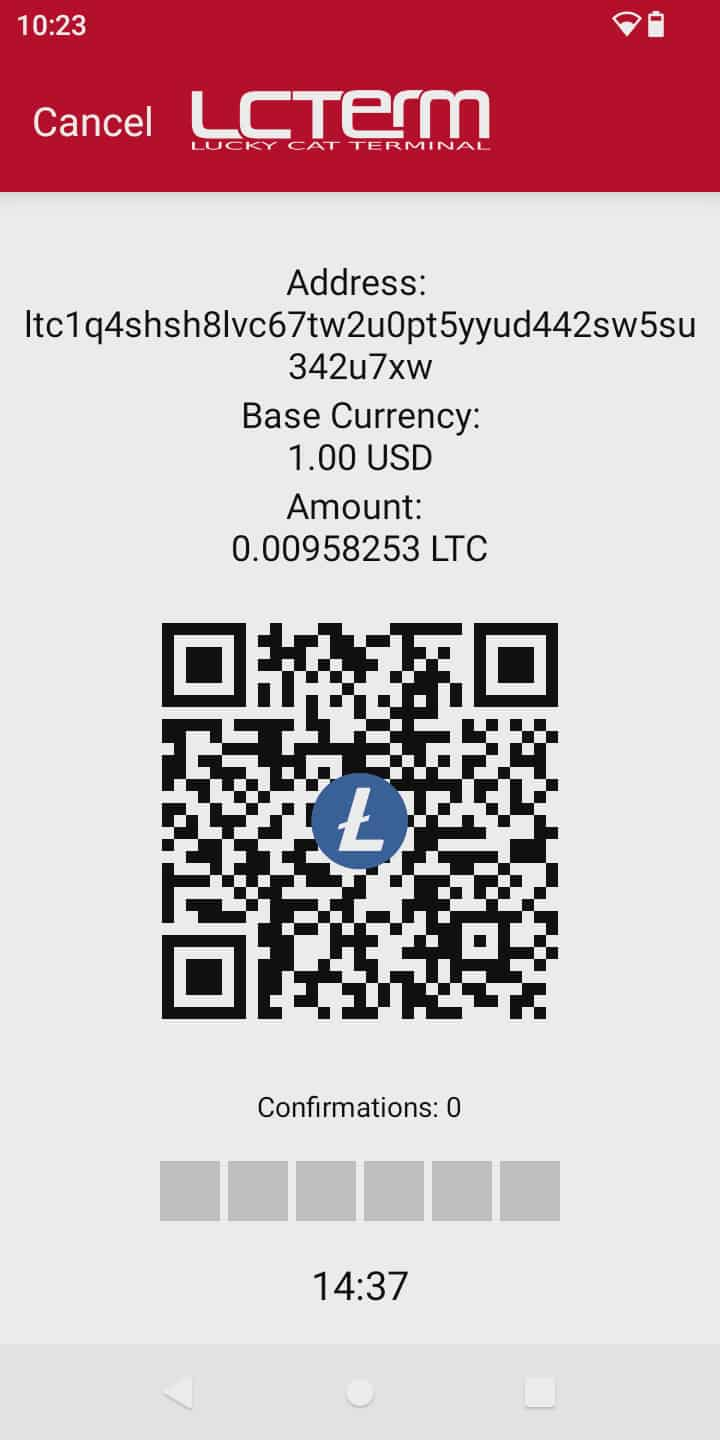Image resolution: width=720 pixels, height=1440 pixels.
Task: Open the recent apps overview
Action: pos(540,1392)
